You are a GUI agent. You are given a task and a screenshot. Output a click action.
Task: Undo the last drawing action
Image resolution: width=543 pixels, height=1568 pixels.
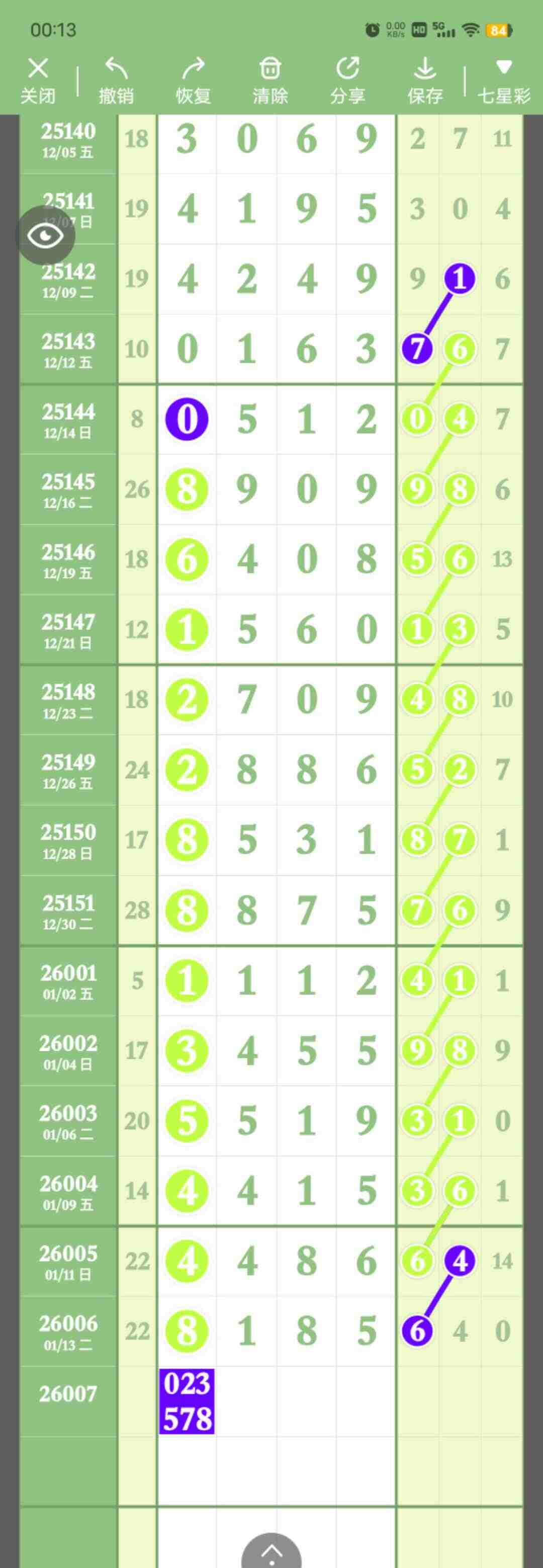(116, 80)
